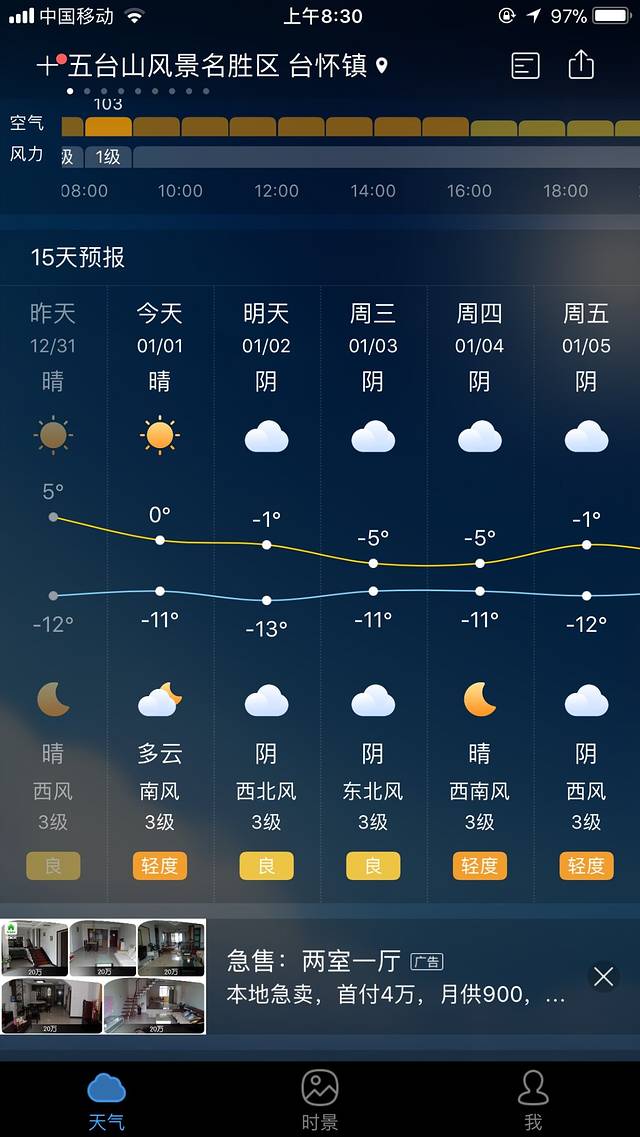Share the weather for 台怀镇

[581, 66]
